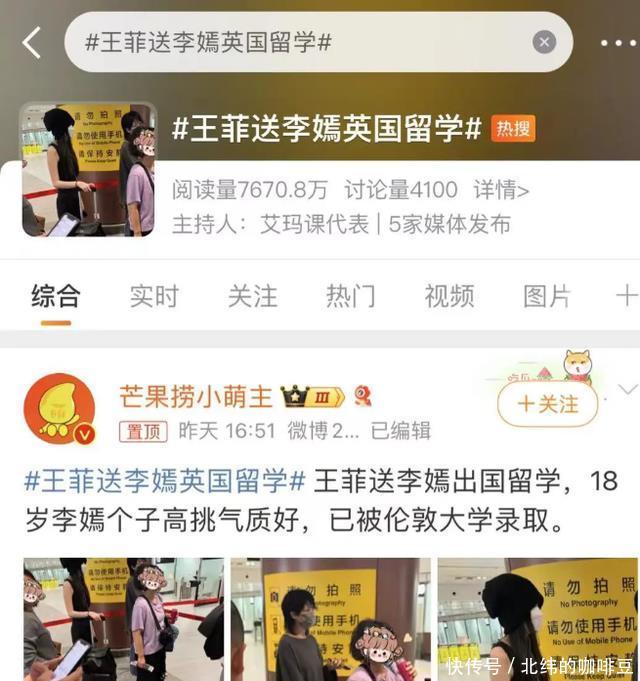
Task: Switch to the 视频 tab
Action: [449, 296]
